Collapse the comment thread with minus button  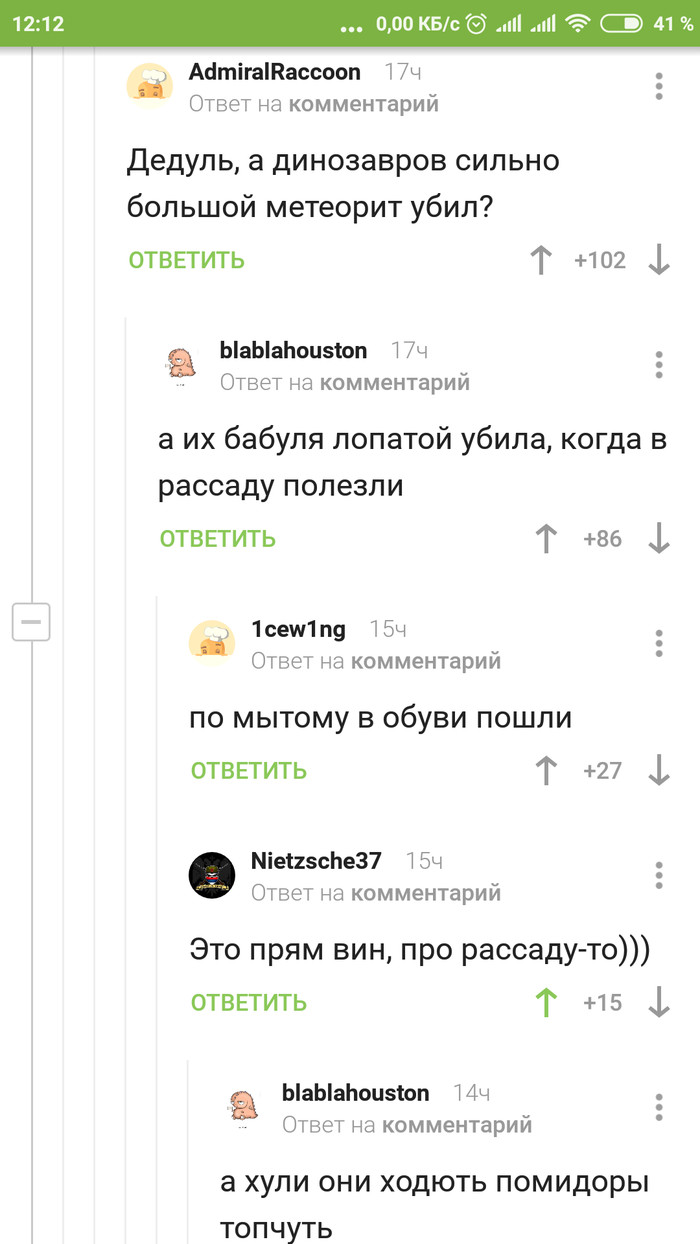click(30, 622)
